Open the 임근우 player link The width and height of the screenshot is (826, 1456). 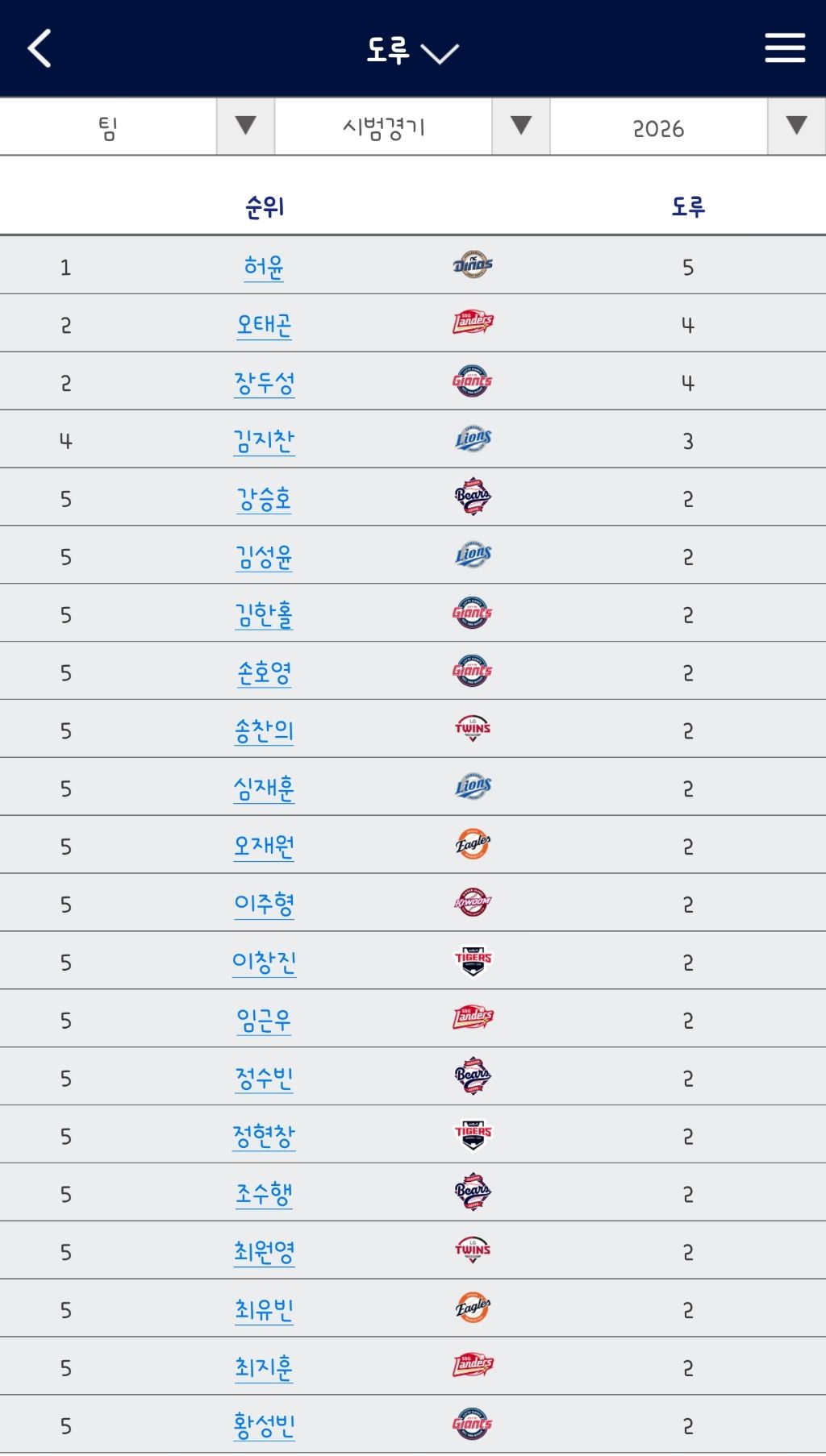click(x=264, y=1021)
